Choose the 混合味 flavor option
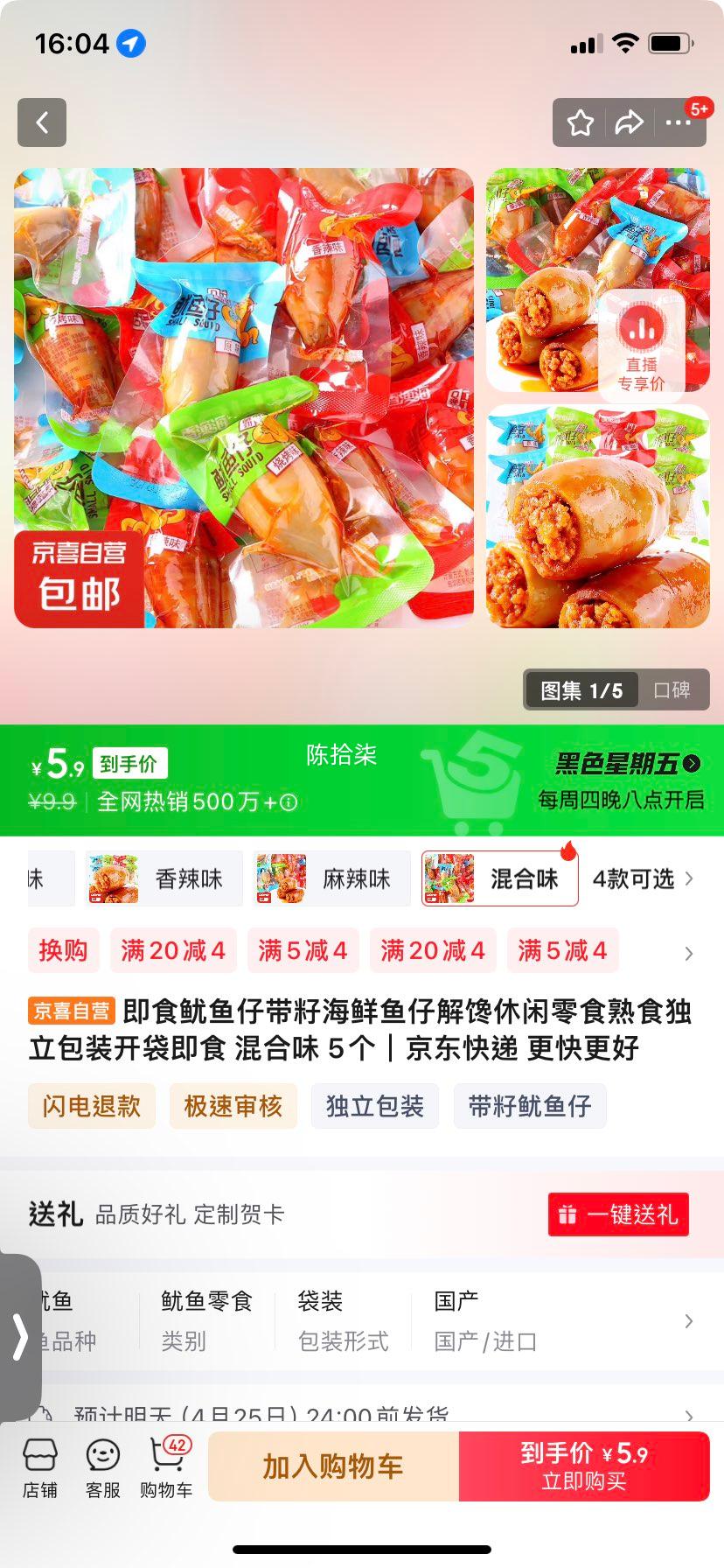Image resolution: width=724 pixels, height=1568 pixels. tap(499, 879)
